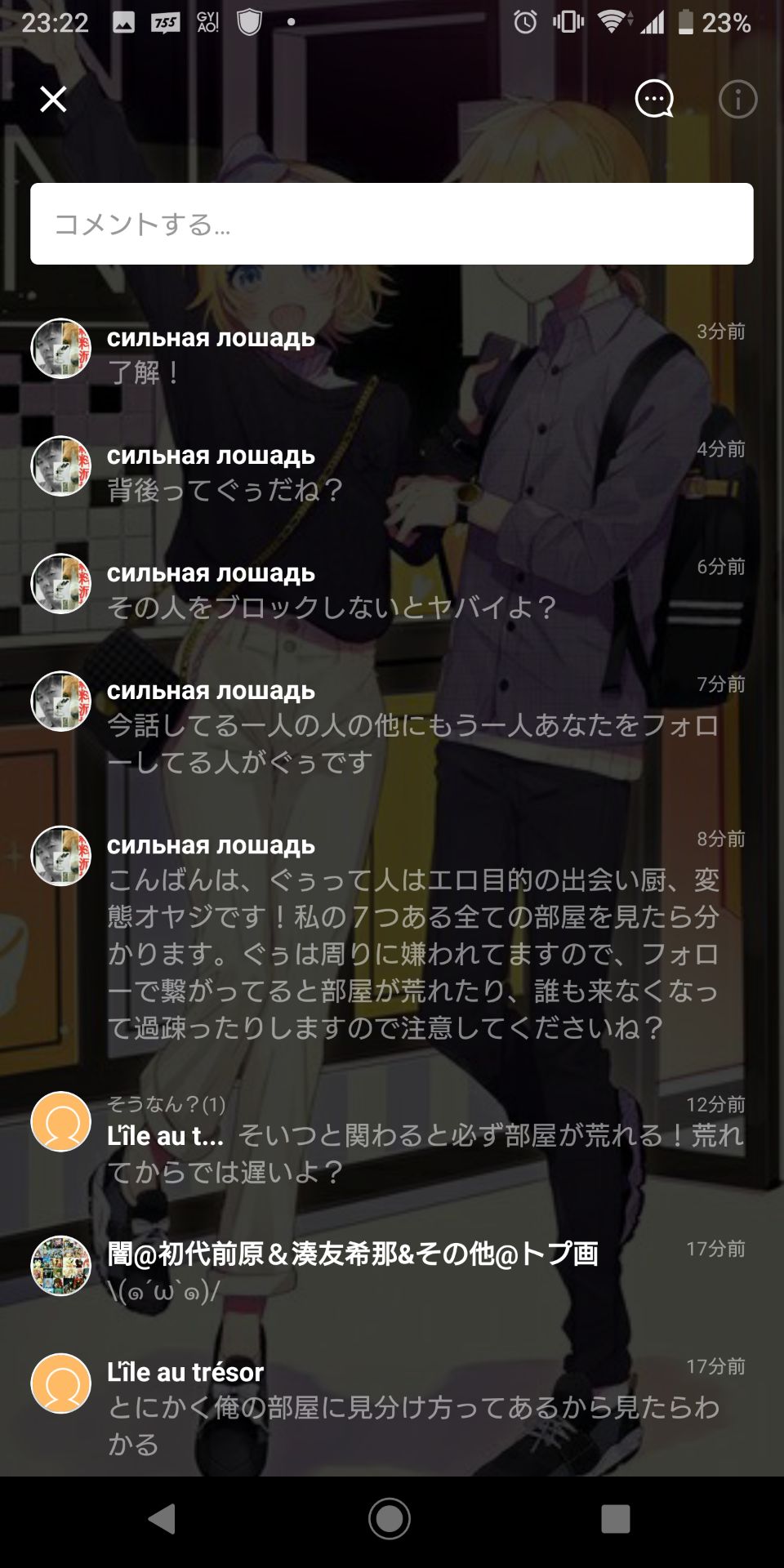Close the comments overlay with the X
The image size is (784, 1568).
pyautogui.click(x=54, y=100)
